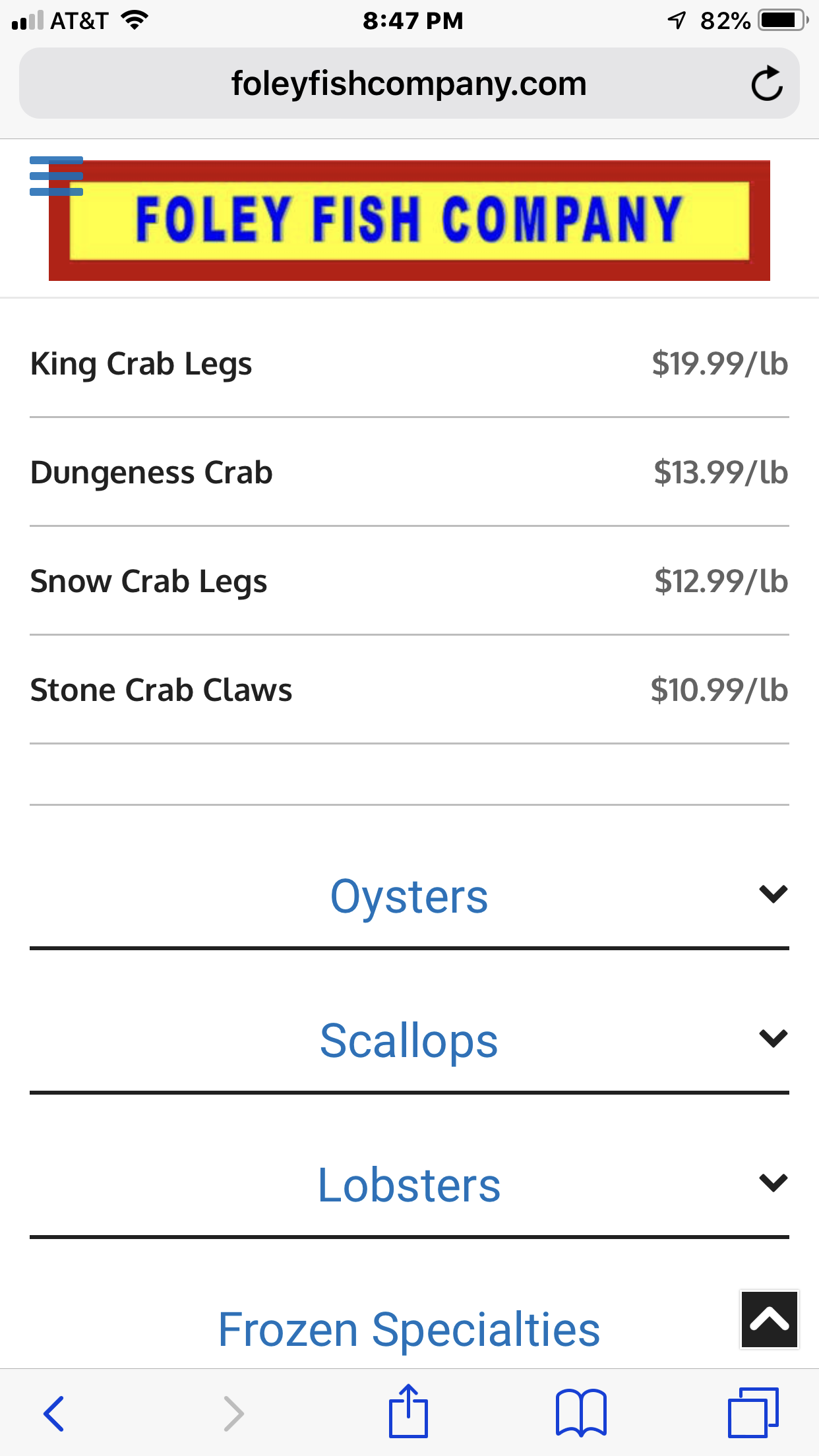Open the hamburger menu

pos(56,176)
